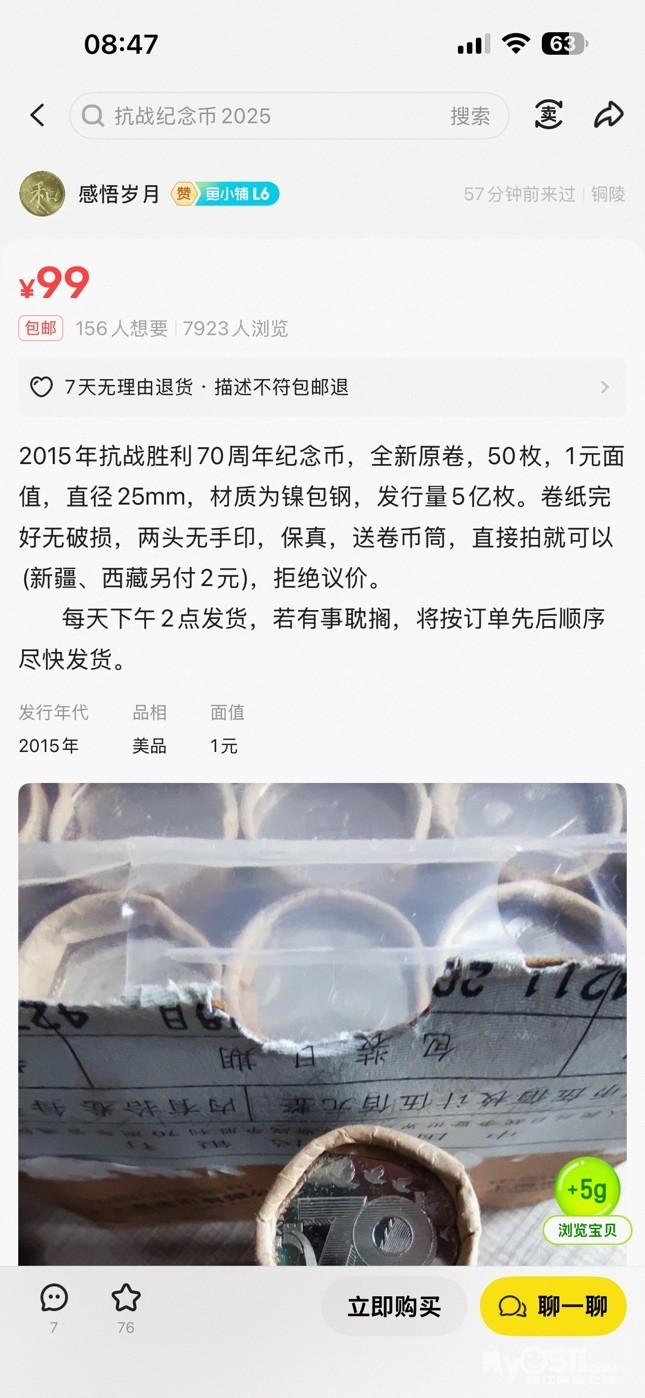Go back with the top-left arrow

(x=37, y=116)
